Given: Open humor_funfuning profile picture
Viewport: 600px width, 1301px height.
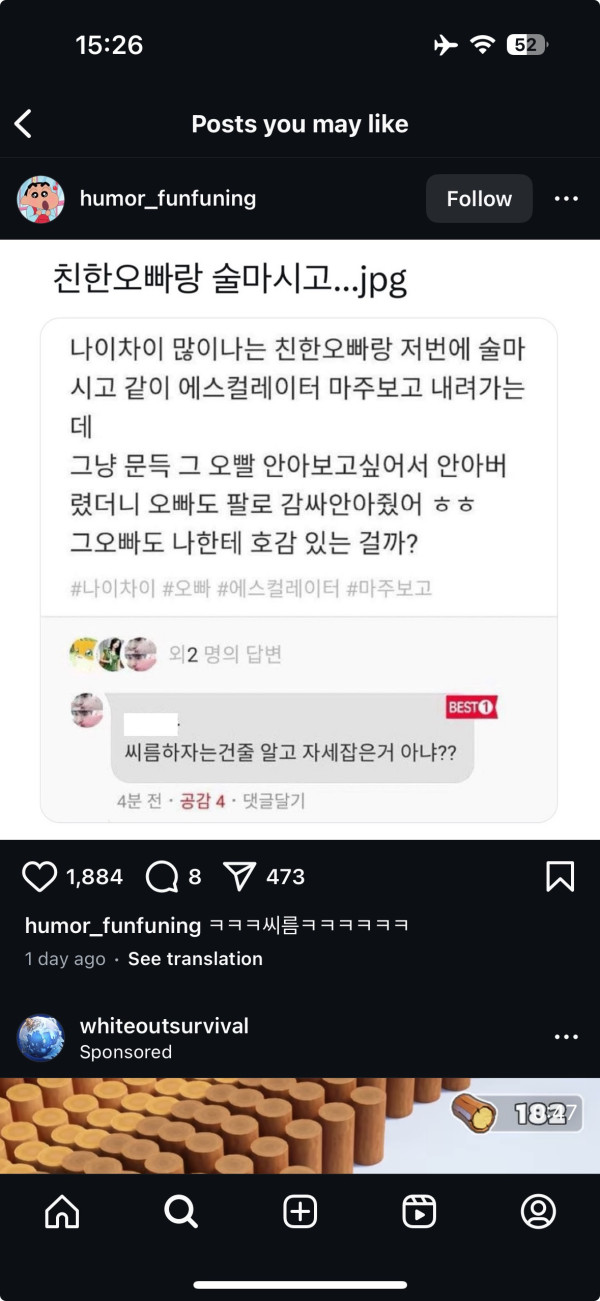Looking at the screenshot, I should click(x=41, y=199).
